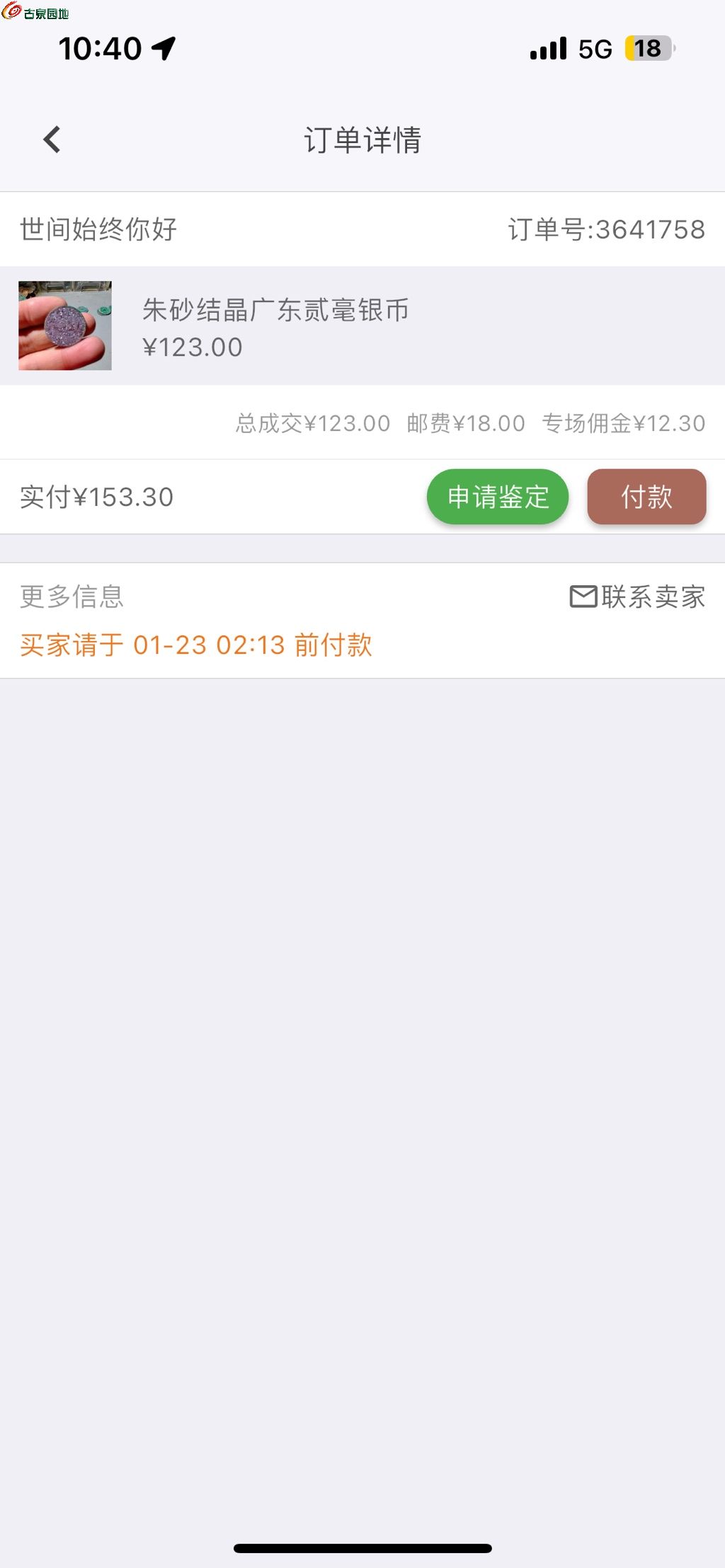Viewport: 725px width, 1568px height.
Task: Go back from the 订单详情 page
Action: pyautogui.click(x=52, y=139)
